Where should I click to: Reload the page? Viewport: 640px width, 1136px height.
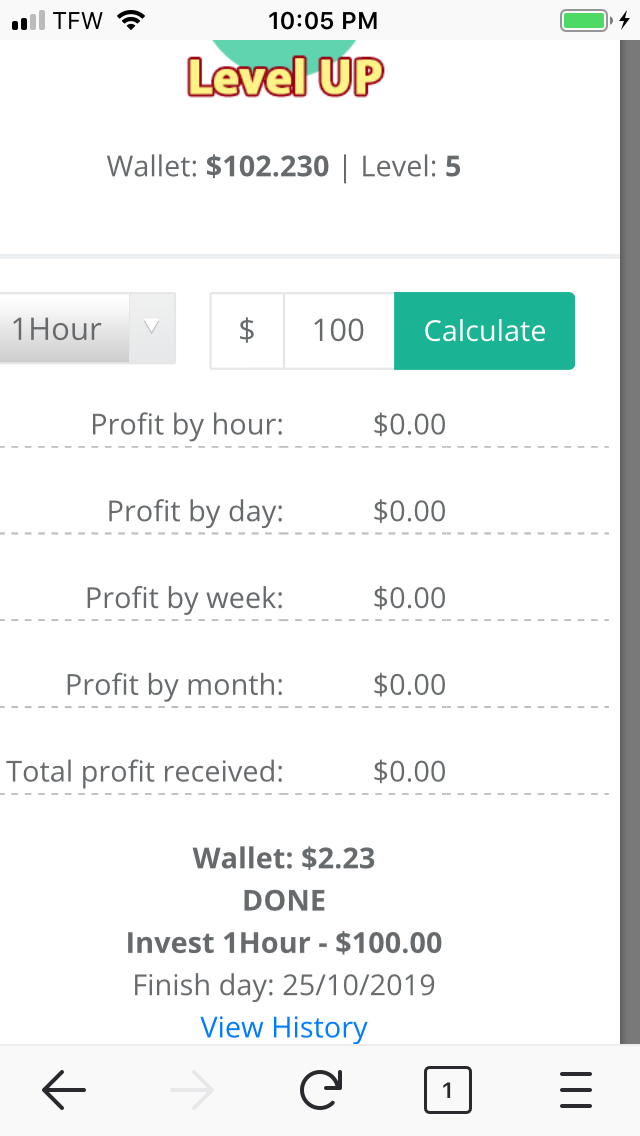320,1090
